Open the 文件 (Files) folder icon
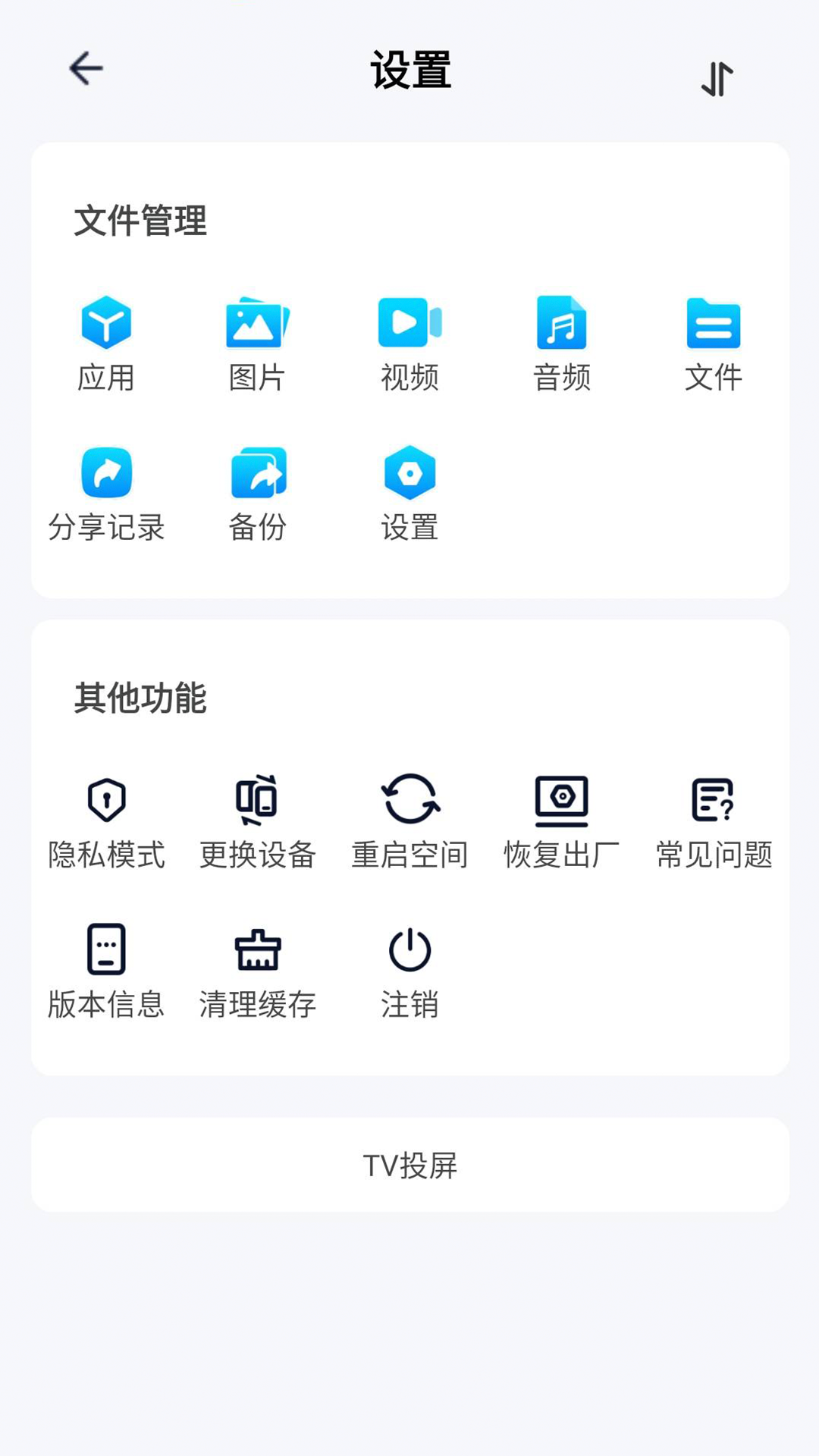The height and width of the screenshot is (1456, 819). click(714, 340)
